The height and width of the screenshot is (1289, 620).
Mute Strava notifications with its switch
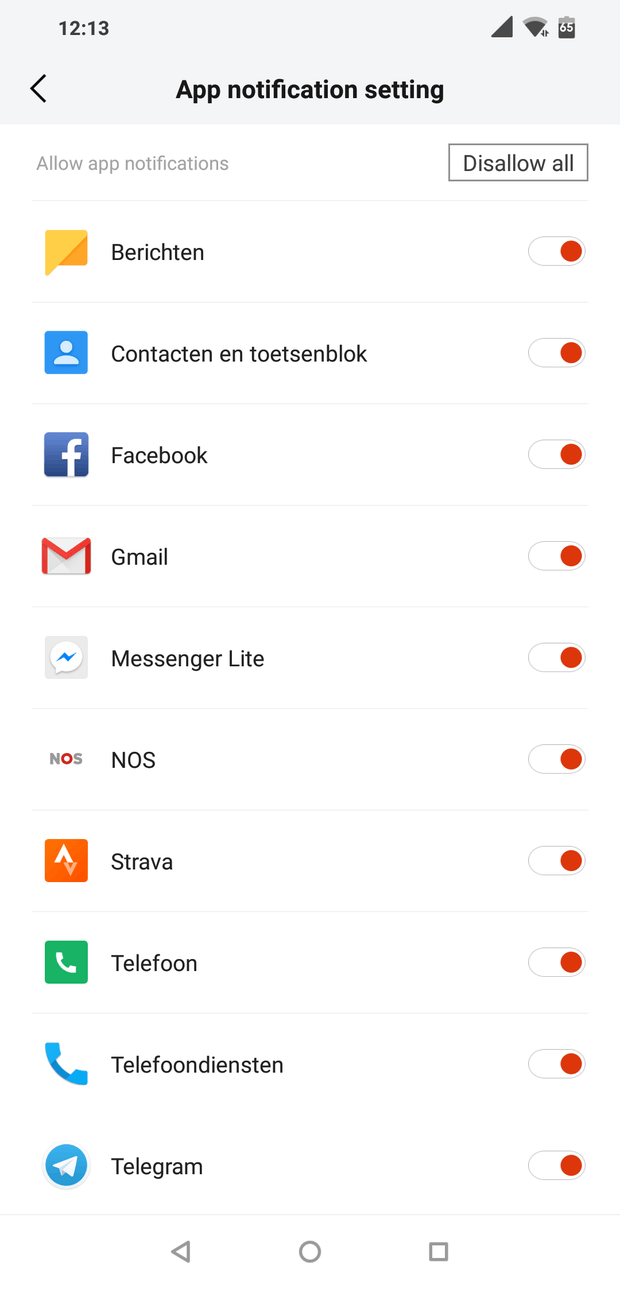tap(556, 861)
